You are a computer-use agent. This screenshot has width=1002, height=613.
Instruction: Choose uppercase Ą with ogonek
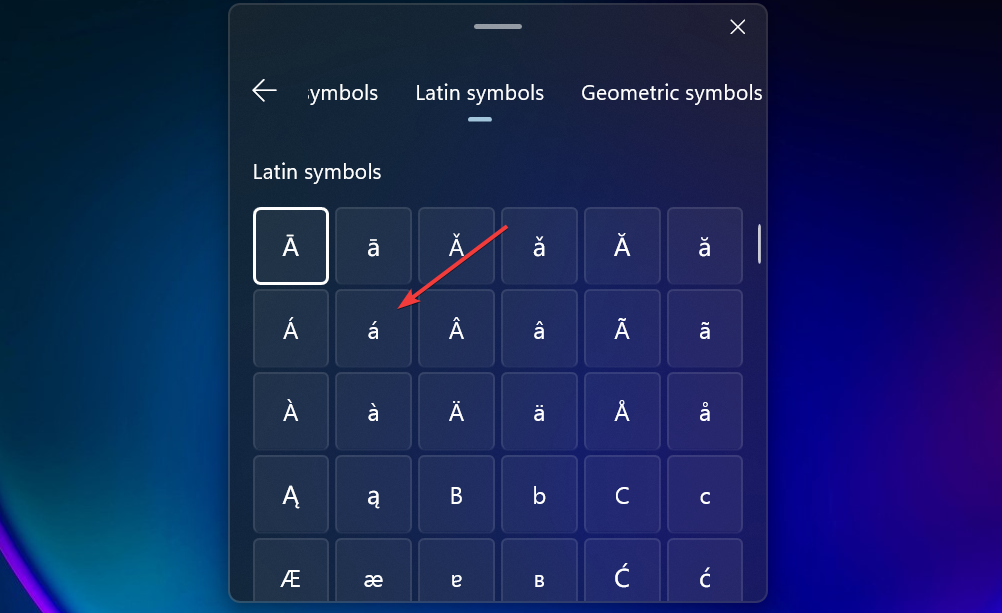pos(291,494)
